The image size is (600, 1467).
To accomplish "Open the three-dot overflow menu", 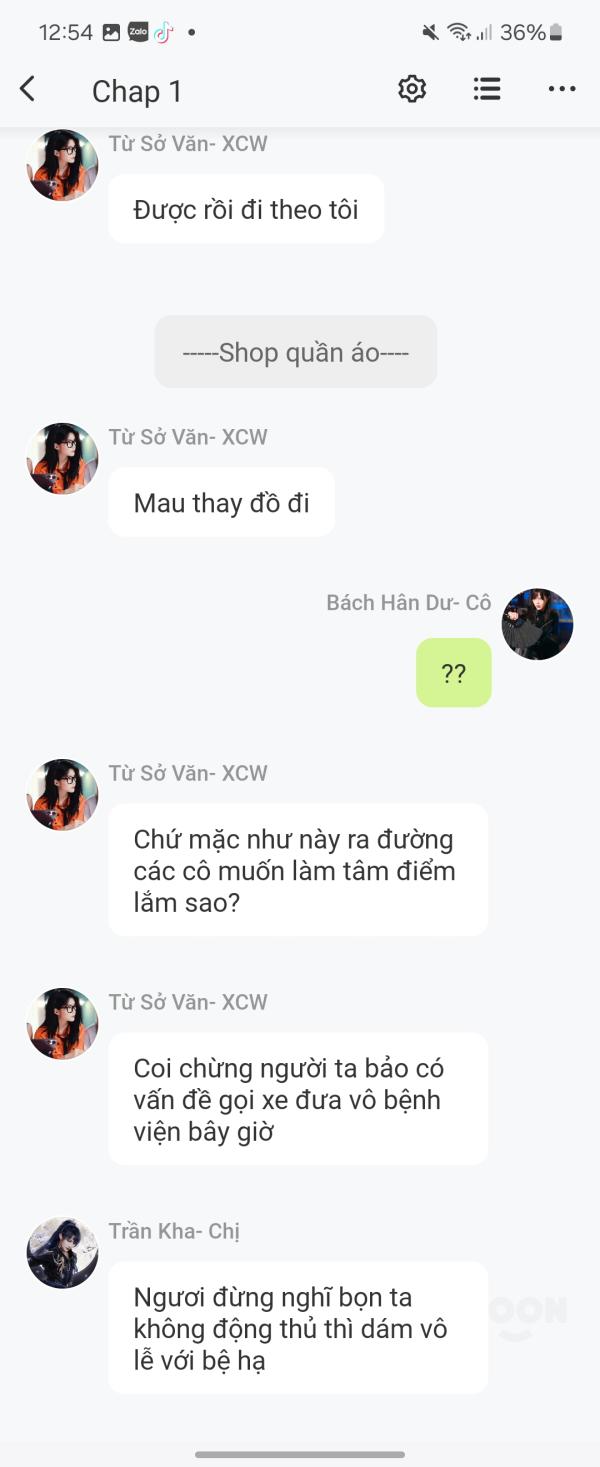I will [x=562, y=90].
